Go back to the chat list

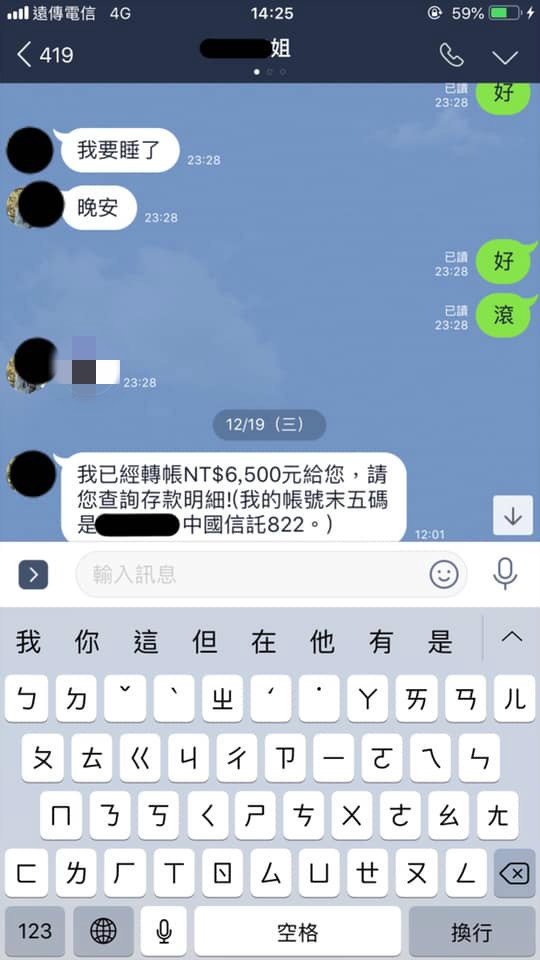click(x=44, y=56)
